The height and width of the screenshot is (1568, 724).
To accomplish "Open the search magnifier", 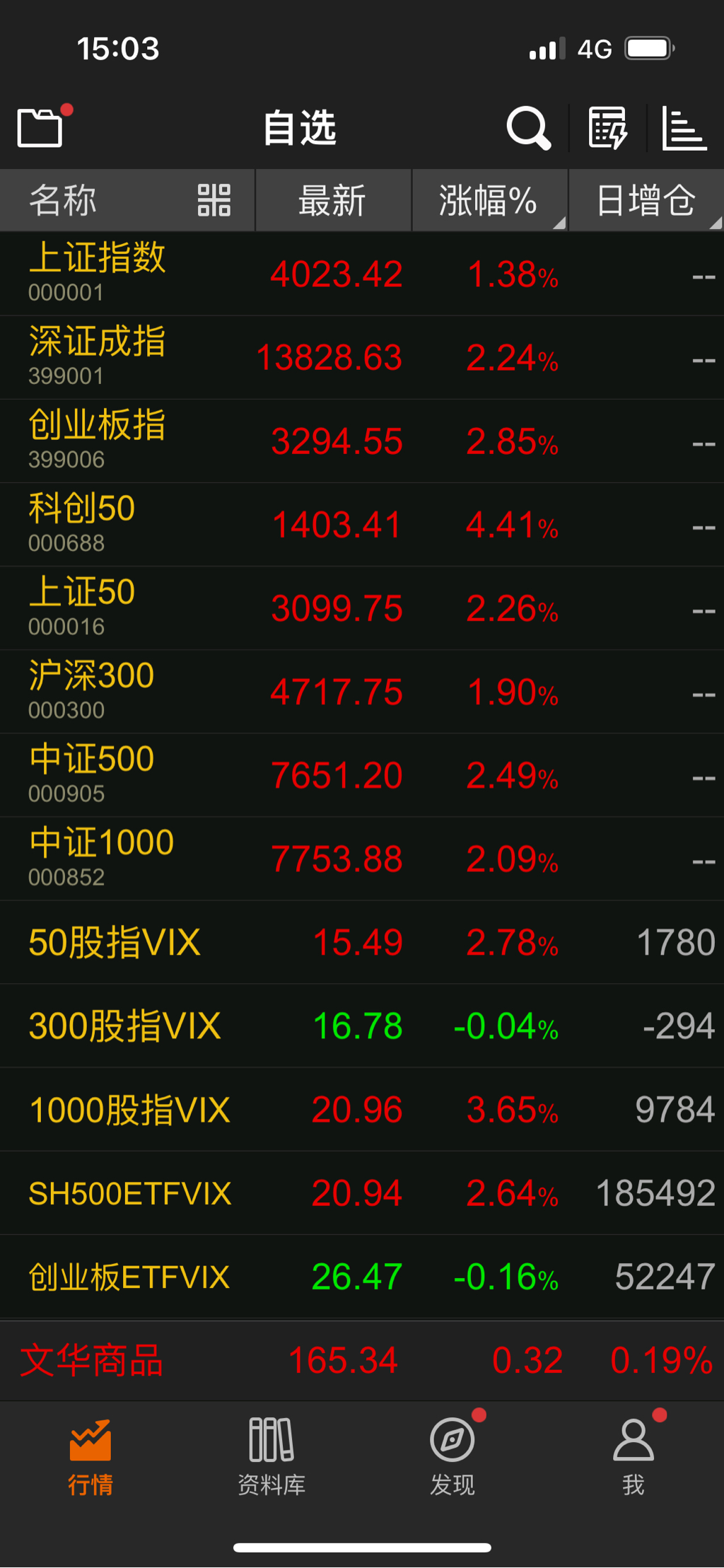I will (528, 128).
